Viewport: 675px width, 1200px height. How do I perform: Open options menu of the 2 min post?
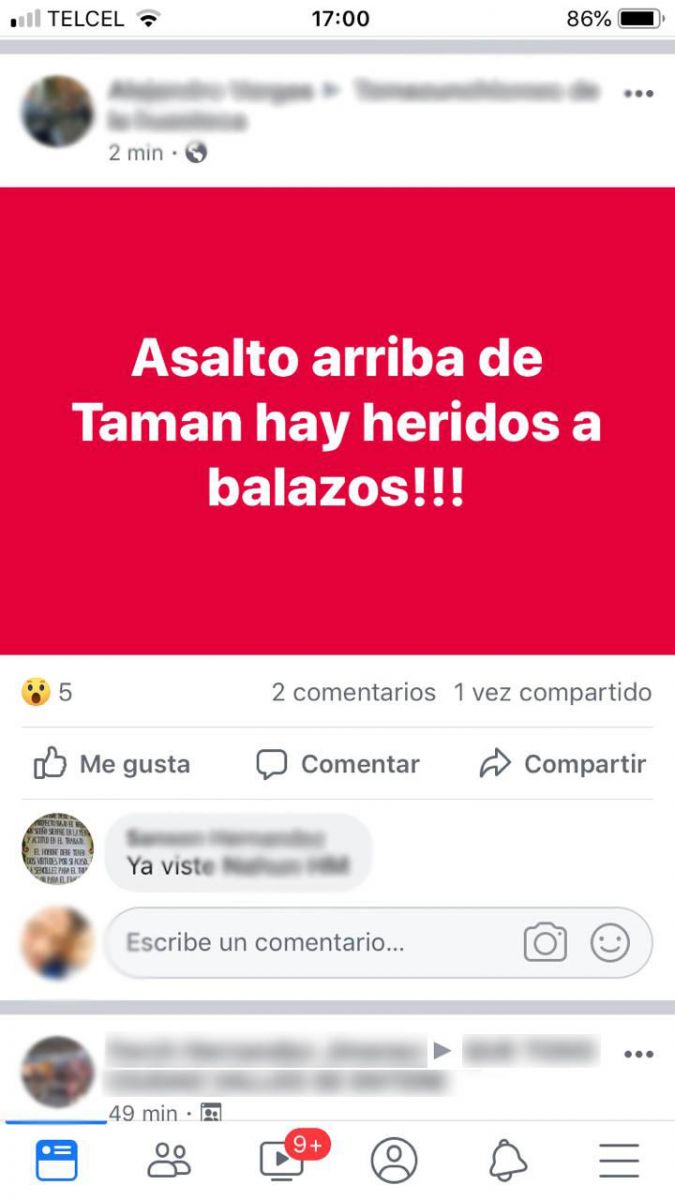click(638, 94)
